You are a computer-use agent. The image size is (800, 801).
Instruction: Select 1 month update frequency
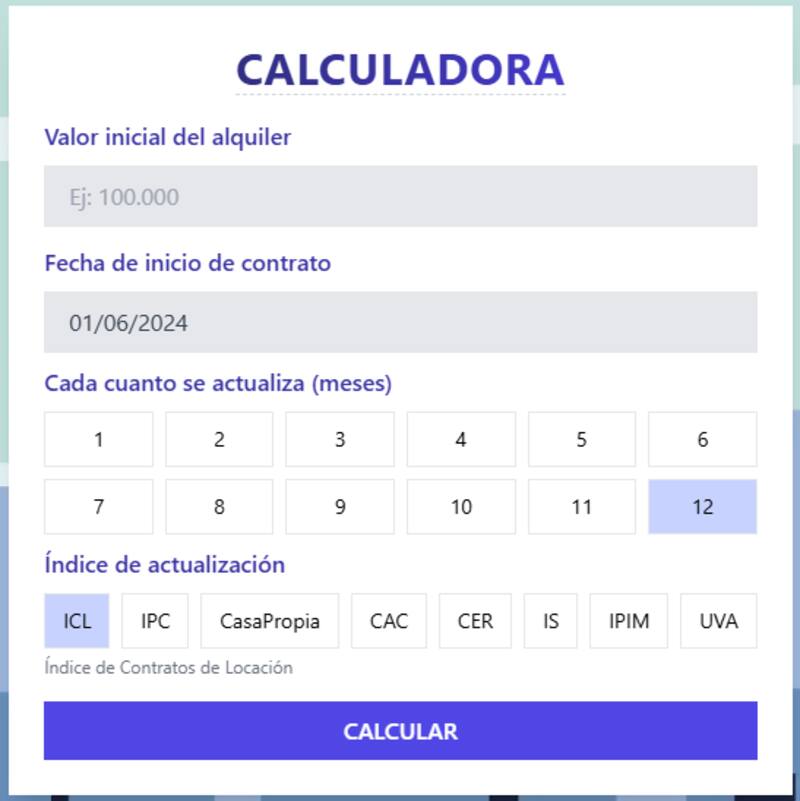(x=98, y=439)
